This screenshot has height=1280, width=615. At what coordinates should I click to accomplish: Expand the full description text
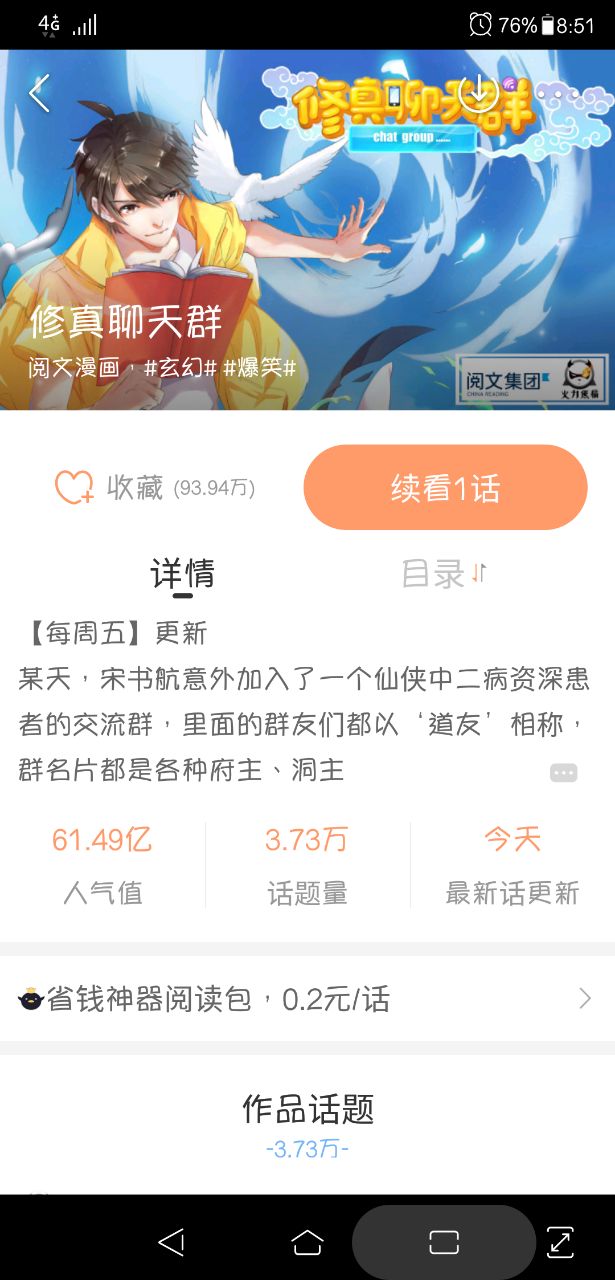coord(563,772)
